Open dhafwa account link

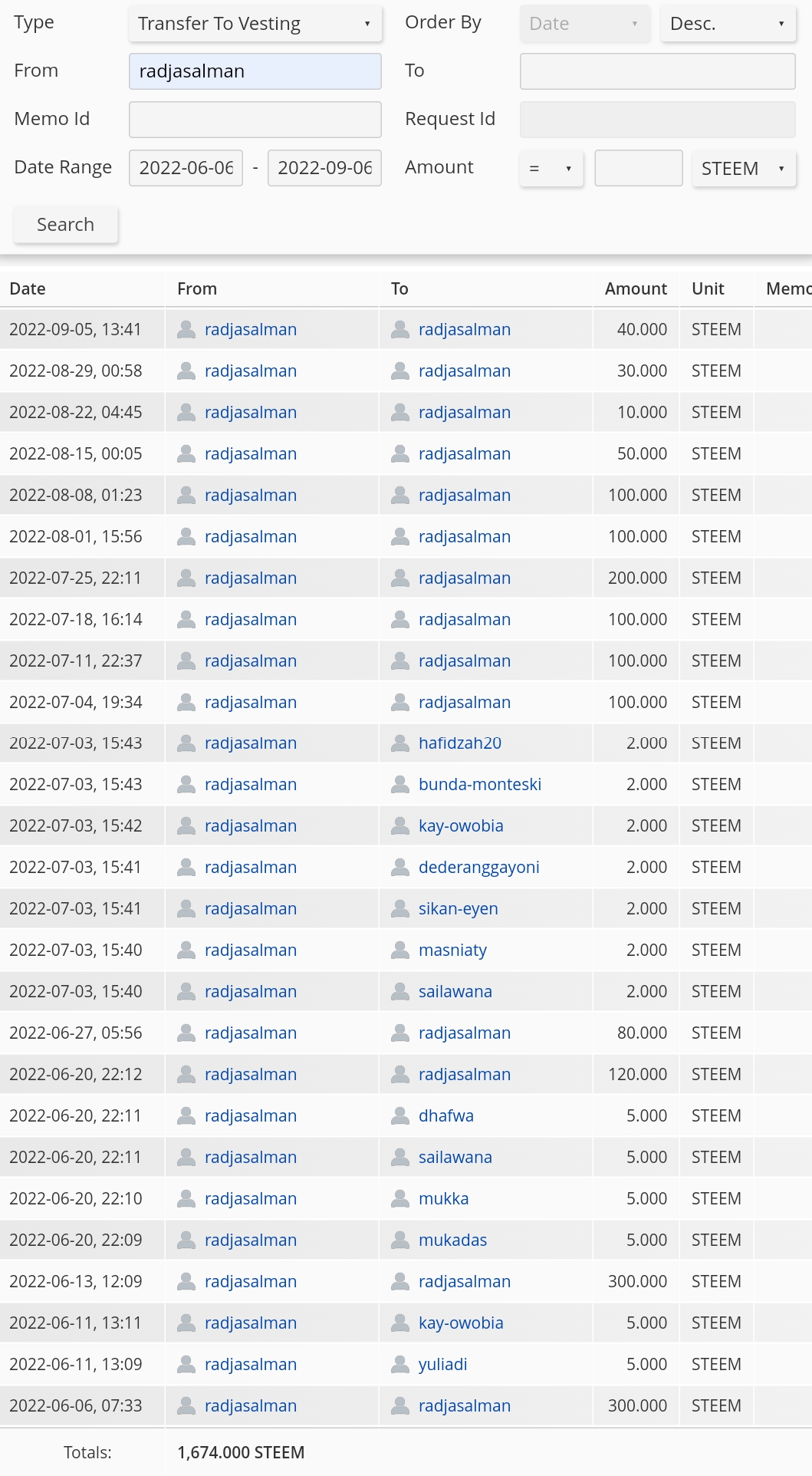click(445, 1116)
